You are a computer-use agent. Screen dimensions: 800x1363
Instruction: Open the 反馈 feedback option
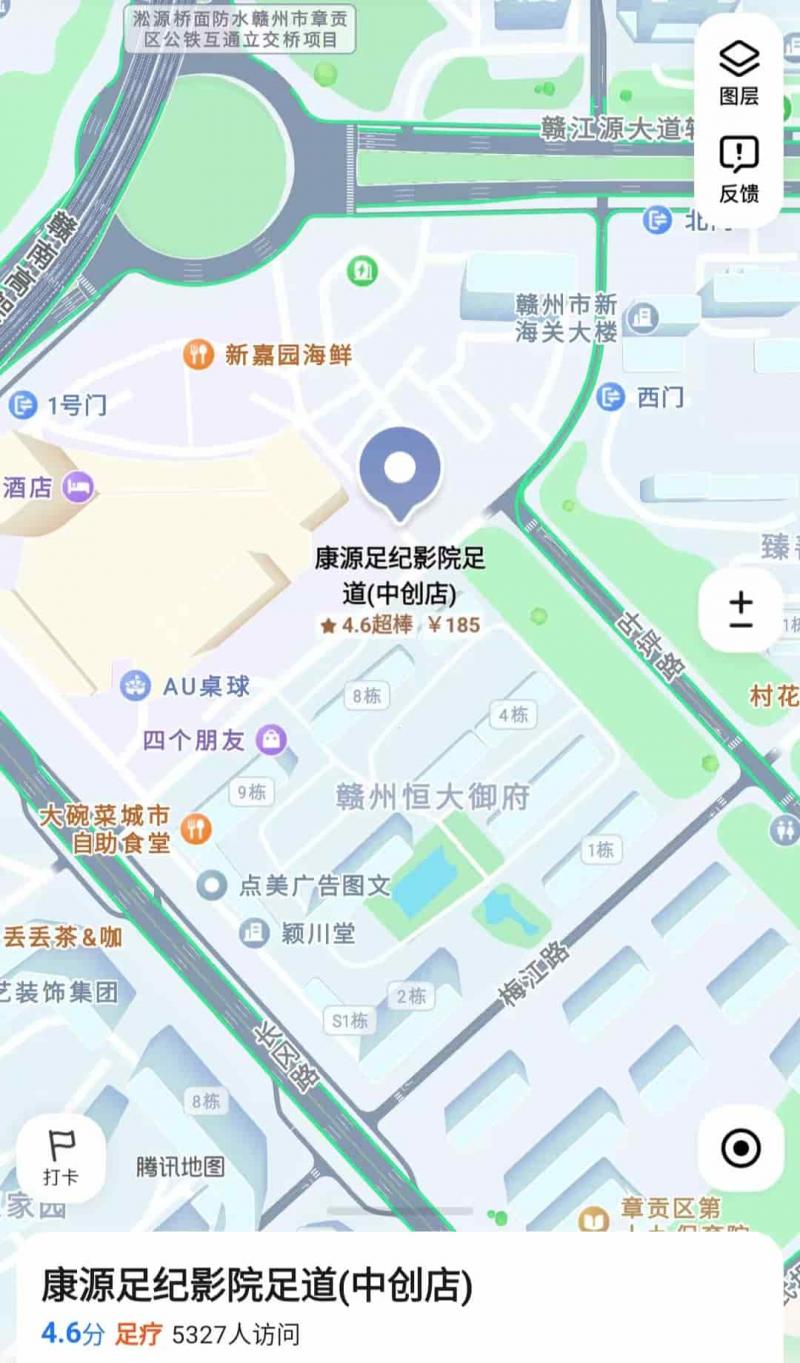coord(739,168)
